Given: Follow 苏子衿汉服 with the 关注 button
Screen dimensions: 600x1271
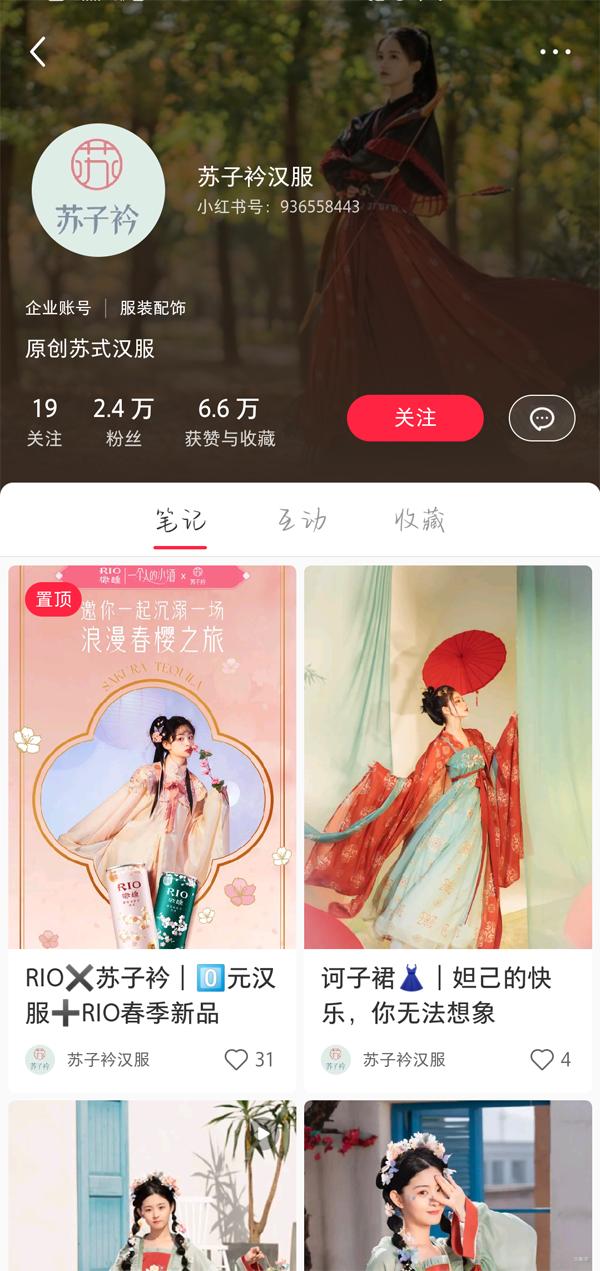Looking at the screenshot, I should click(415, 418).
